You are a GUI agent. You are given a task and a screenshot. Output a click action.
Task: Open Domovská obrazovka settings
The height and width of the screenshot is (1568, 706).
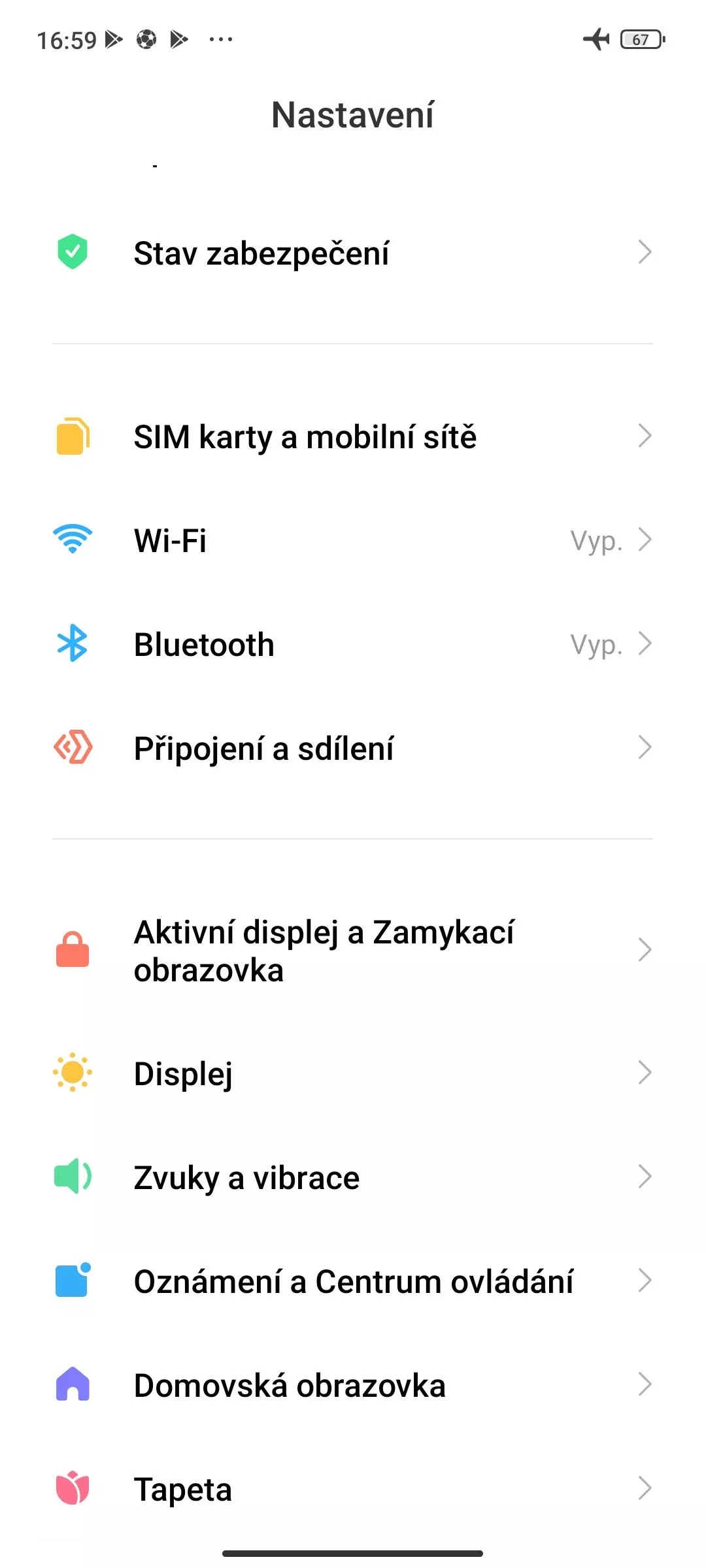coord(353,1385)
